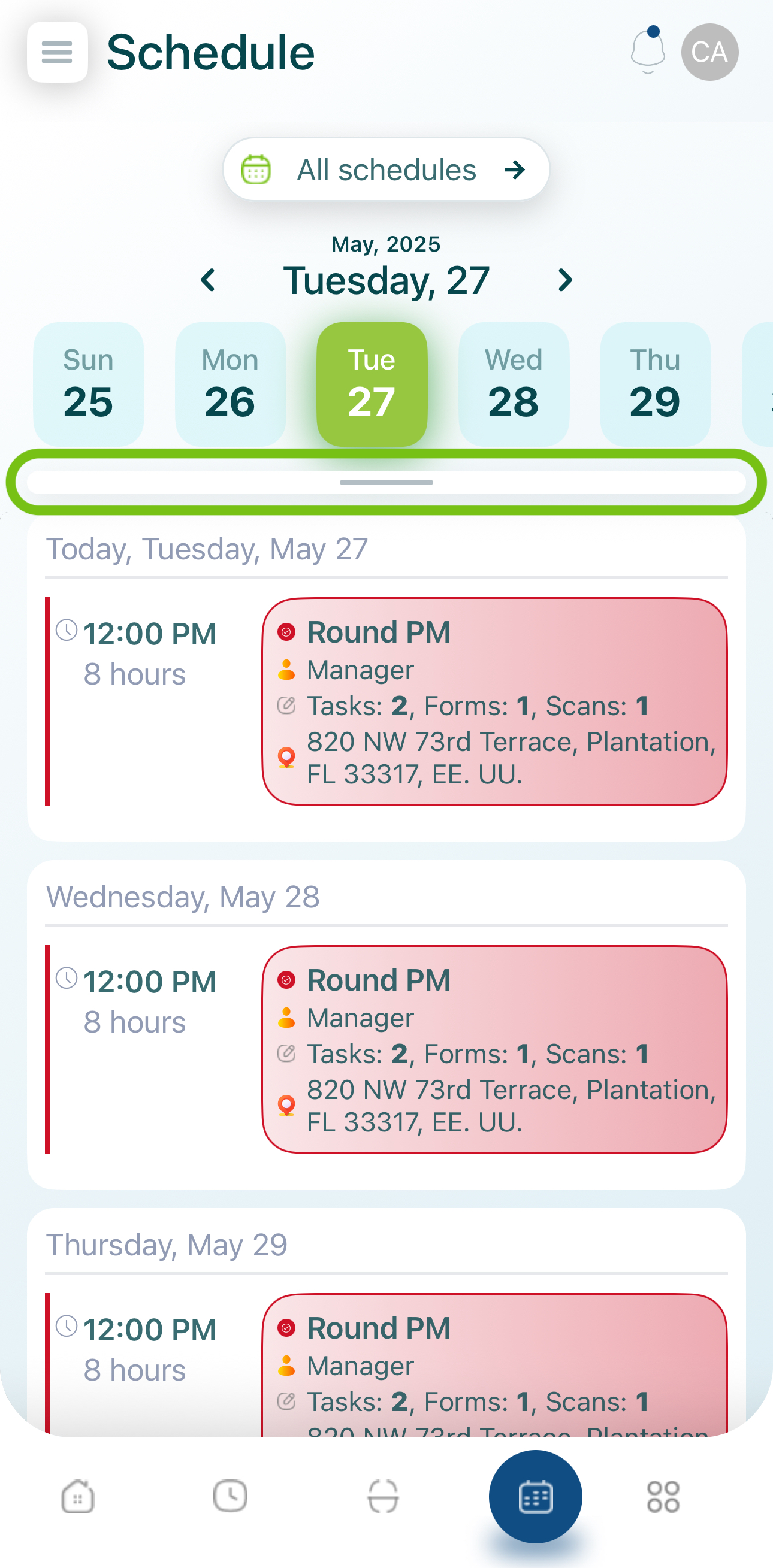Select Sun 25 in the date strip
Viewport: 773px width, 1568px height.
(x=88, y=384)
